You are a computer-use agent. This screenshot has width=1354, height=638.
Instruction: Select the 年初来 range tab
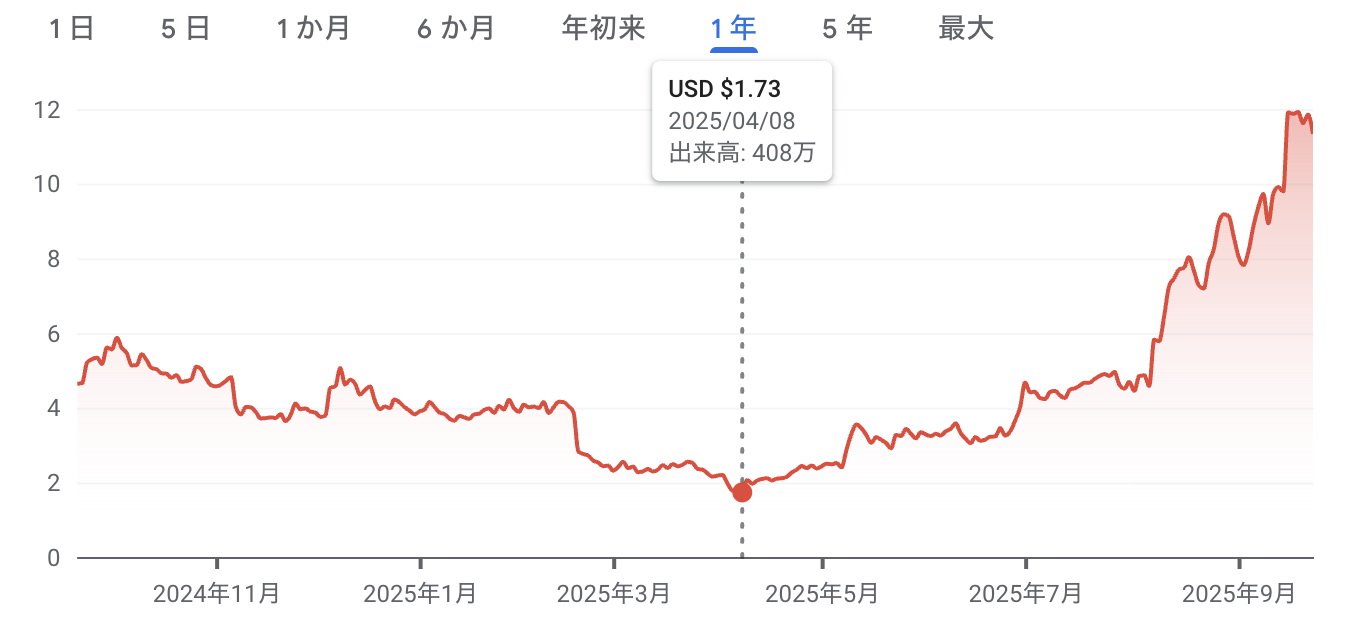tap(603, 29)
